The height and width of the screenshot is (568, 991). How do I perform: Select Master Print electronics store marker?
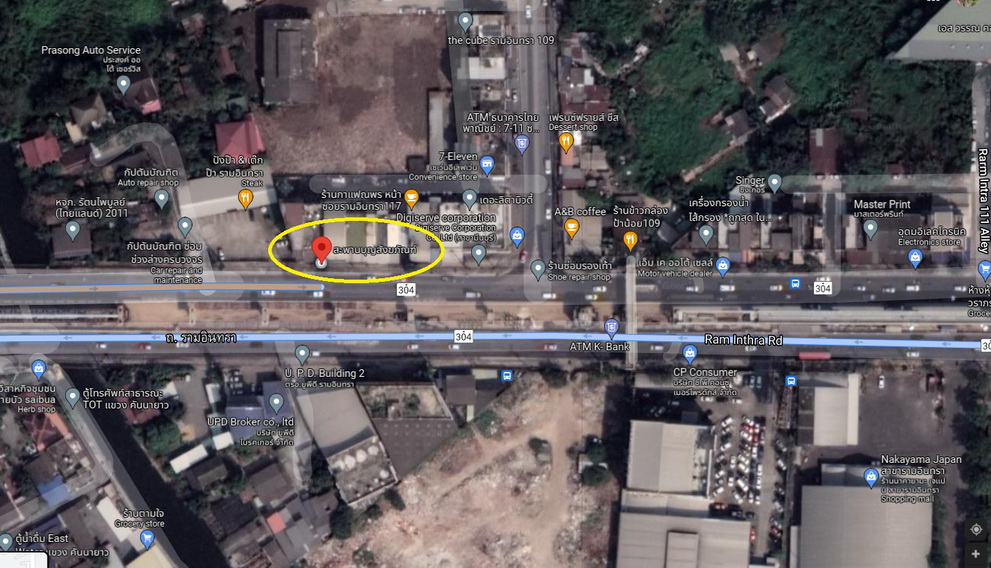[870, 228]
